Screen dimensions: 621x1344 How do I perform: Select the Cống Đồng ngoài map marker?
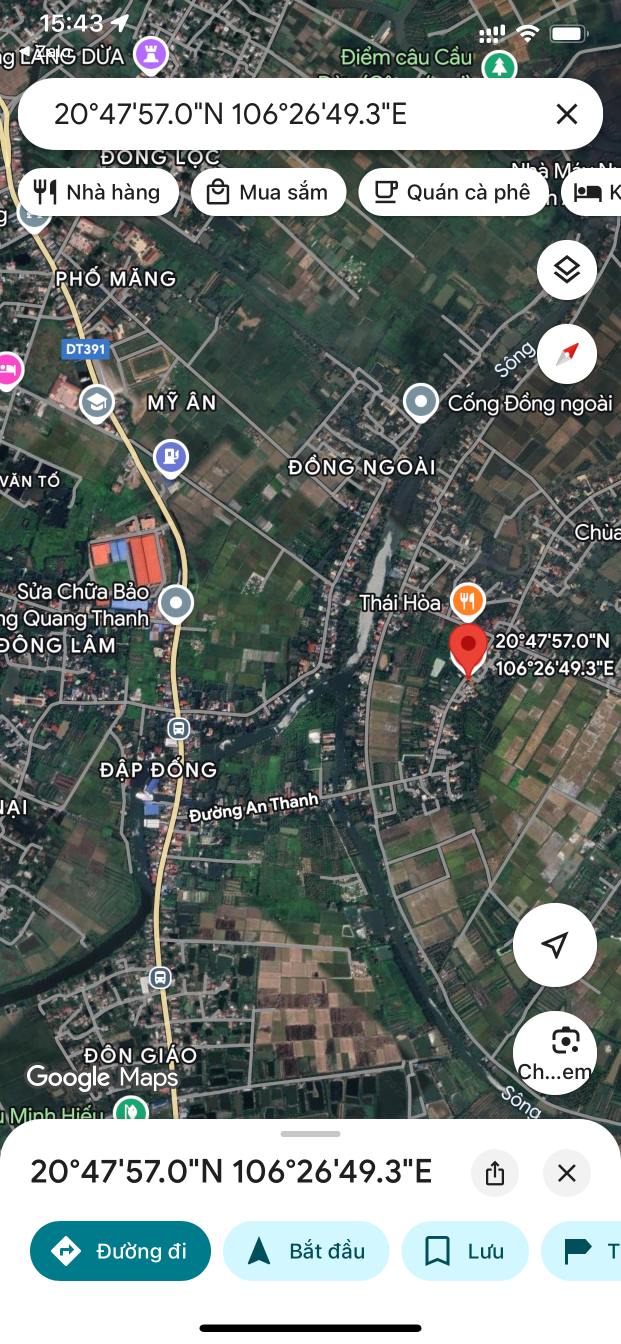(421, 402)
